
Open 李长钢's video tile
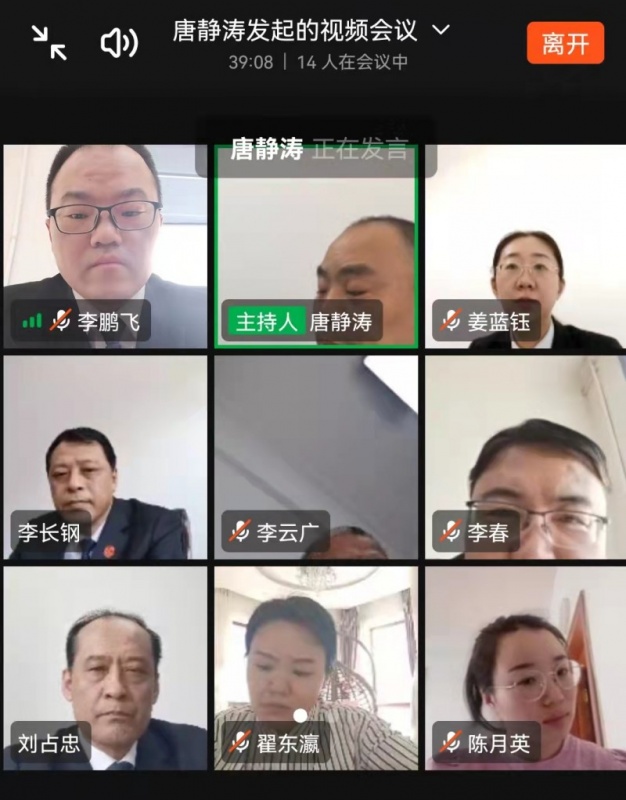pos(105,457)
